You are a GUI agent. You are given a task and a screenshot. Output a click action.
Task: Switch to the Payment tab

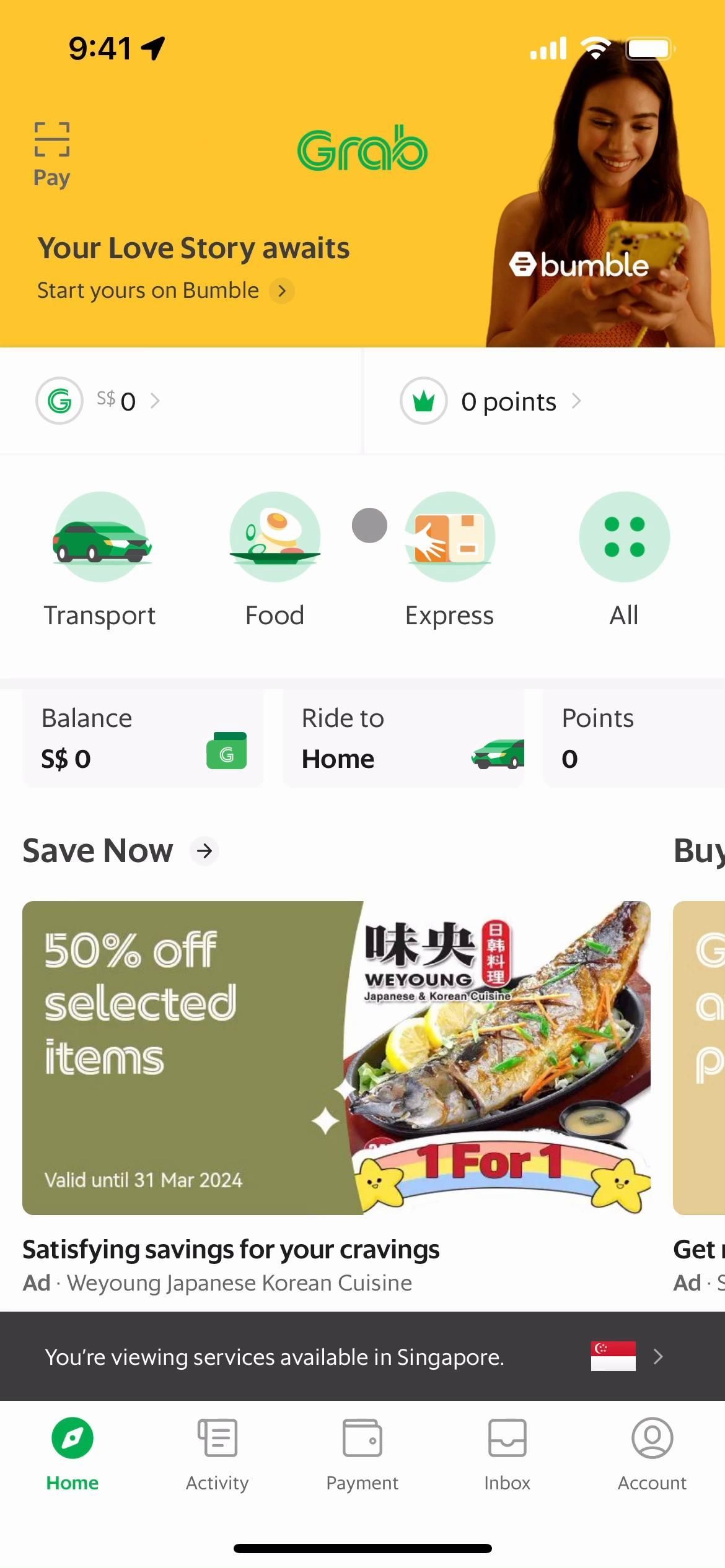[362, 1454]
